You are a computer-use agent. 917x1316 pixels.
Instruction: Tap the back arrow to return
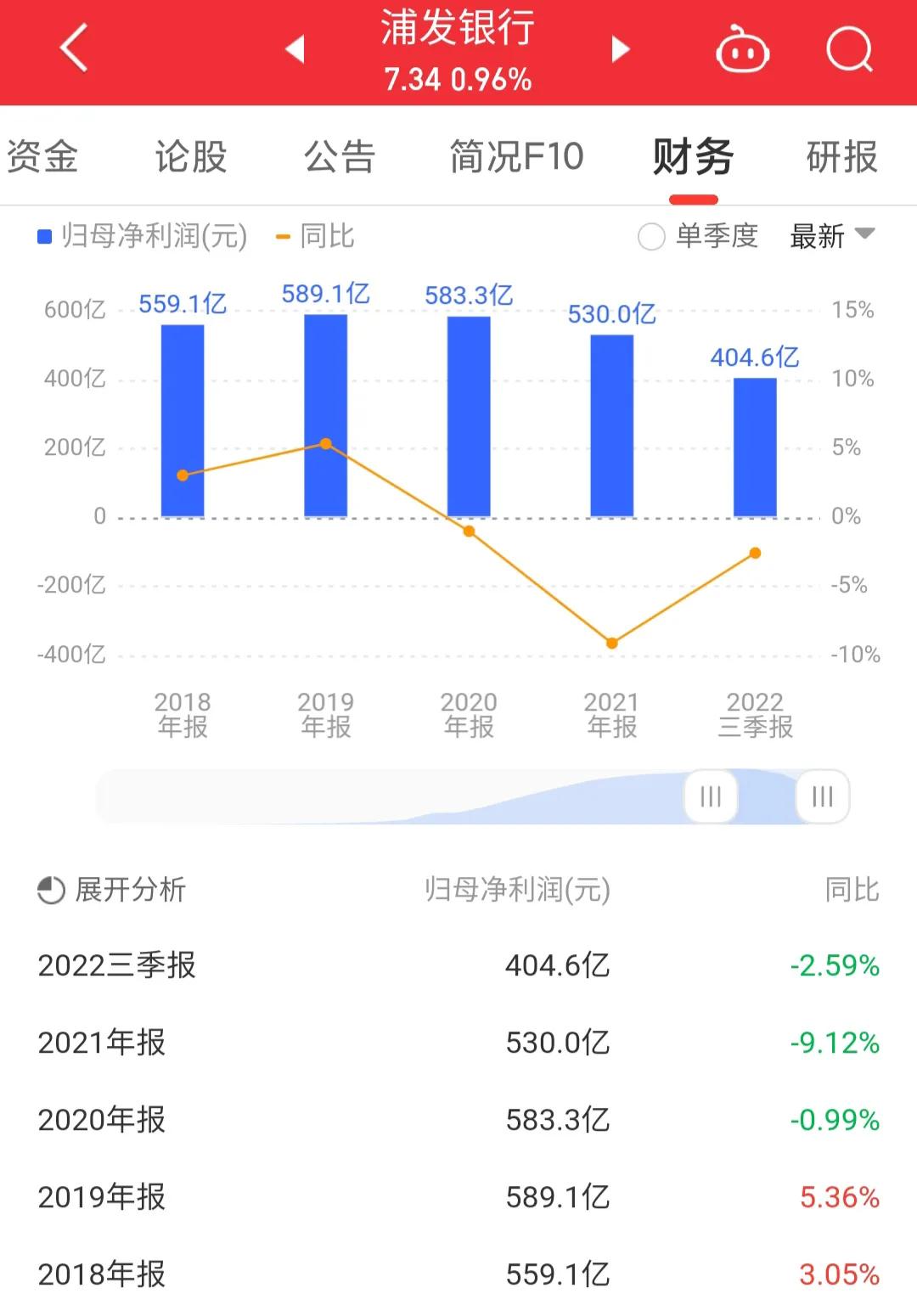pos(74,48)
